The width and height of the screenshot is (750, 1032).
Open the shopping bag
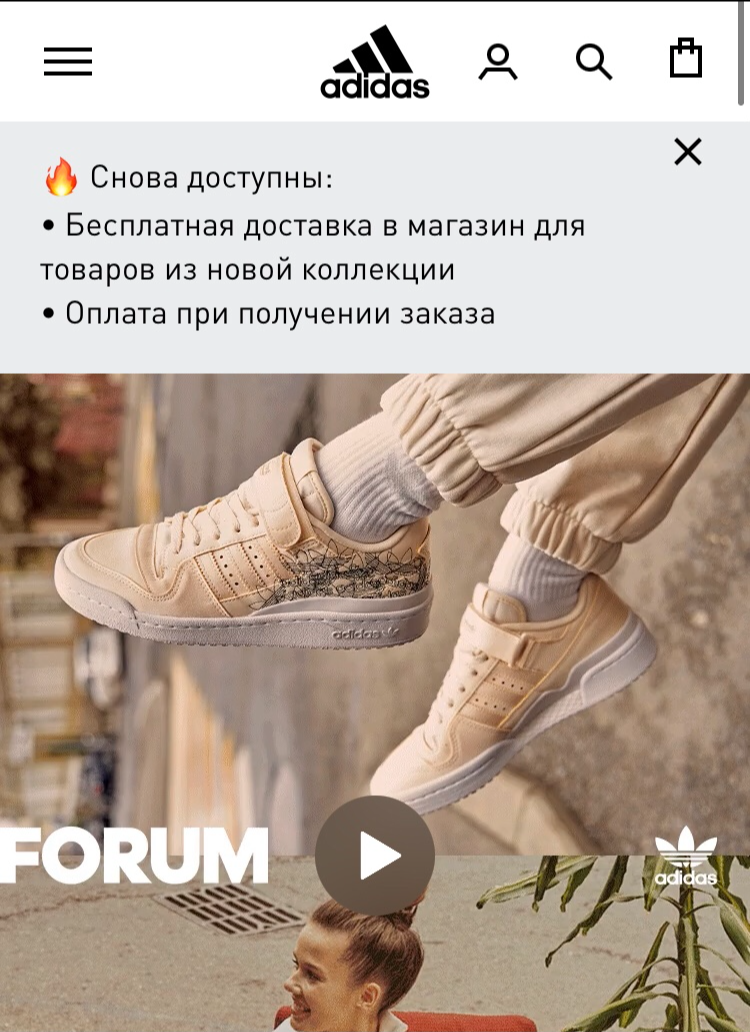click(686, 59)
